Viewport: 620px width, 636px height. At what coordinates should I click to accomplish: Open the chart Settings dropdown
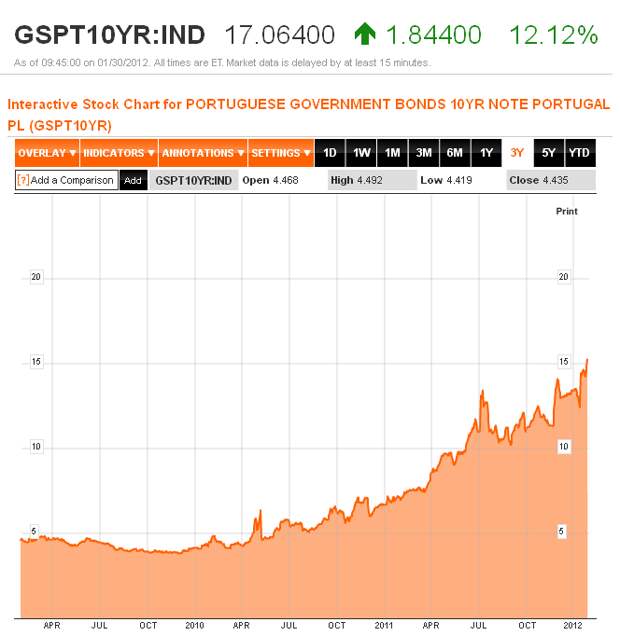(281, 153)
